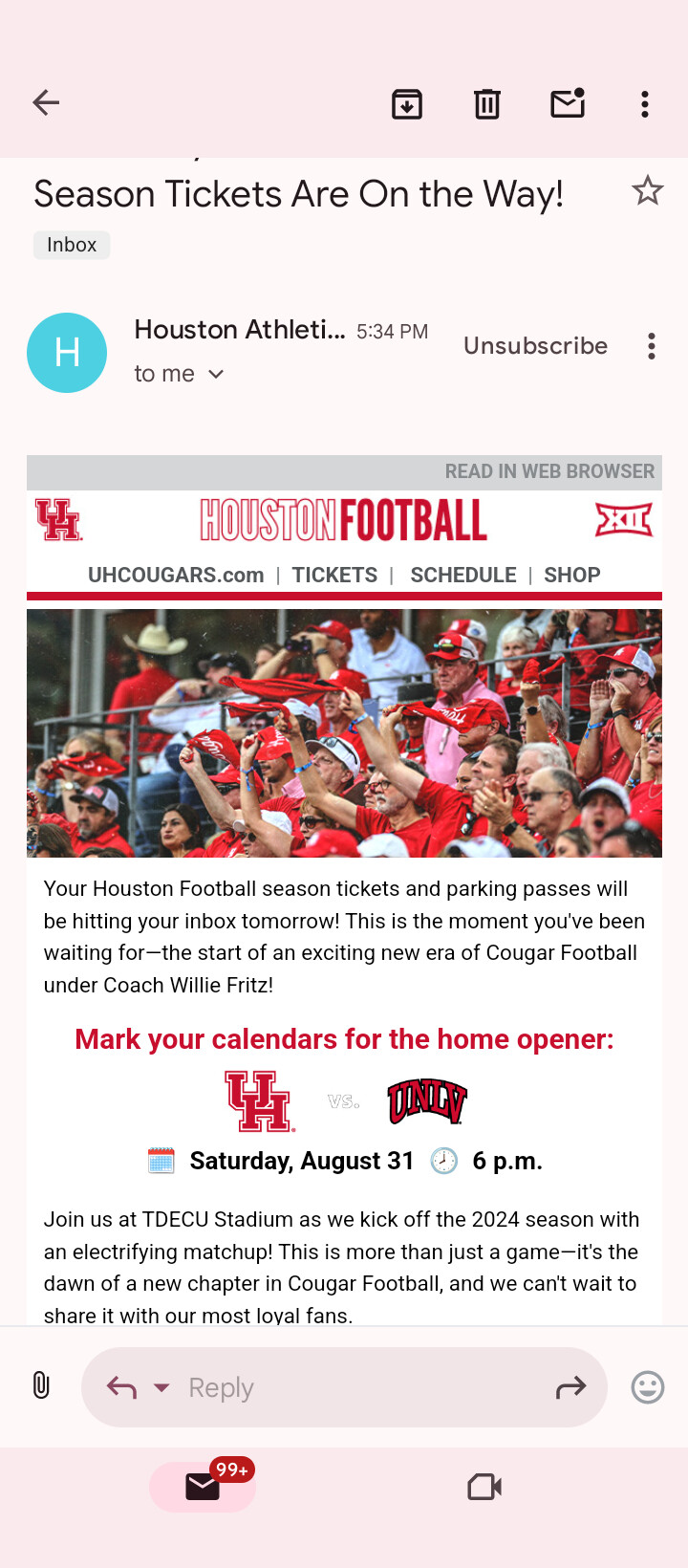Viewport: 688px width, 1568px height.
Task: Open Houston Athletics sender avatar
Action: pyautogui.click(x=67, y=353)
